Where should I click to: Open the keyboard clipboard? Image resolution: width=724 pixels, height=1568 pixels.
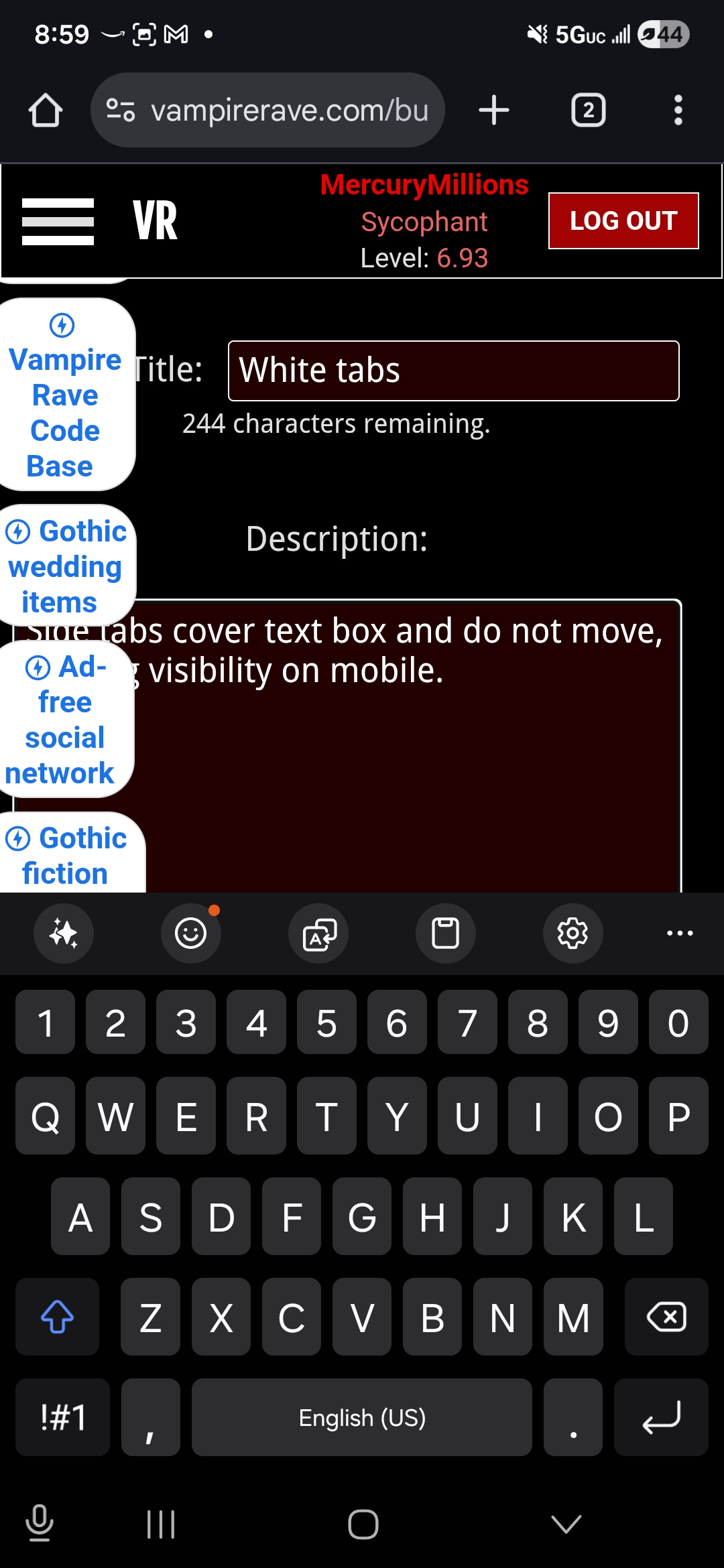point(445,933)
